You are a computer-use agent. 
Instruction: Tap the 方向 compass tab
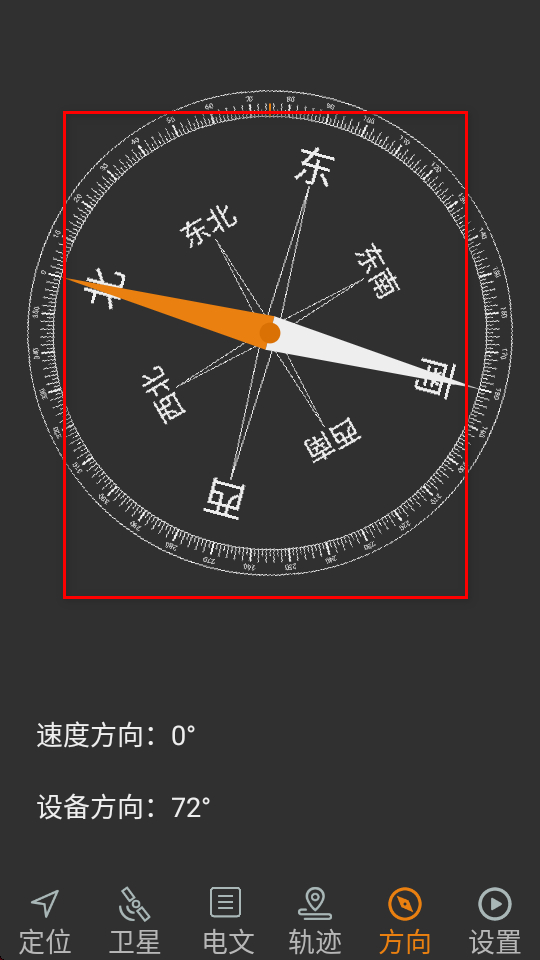point(405,921)
